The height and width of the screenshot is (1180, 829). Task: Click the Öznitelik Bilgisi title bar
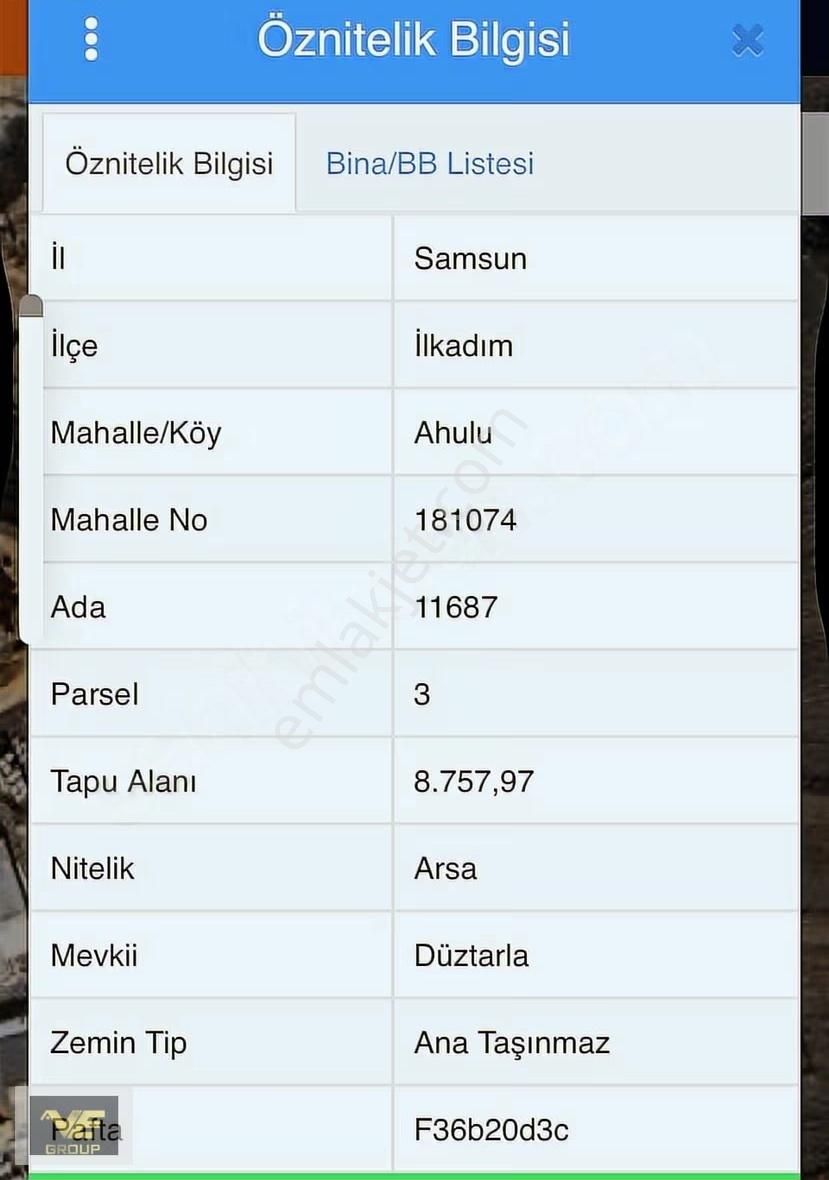pyautogui.click(x=414, y=40)
